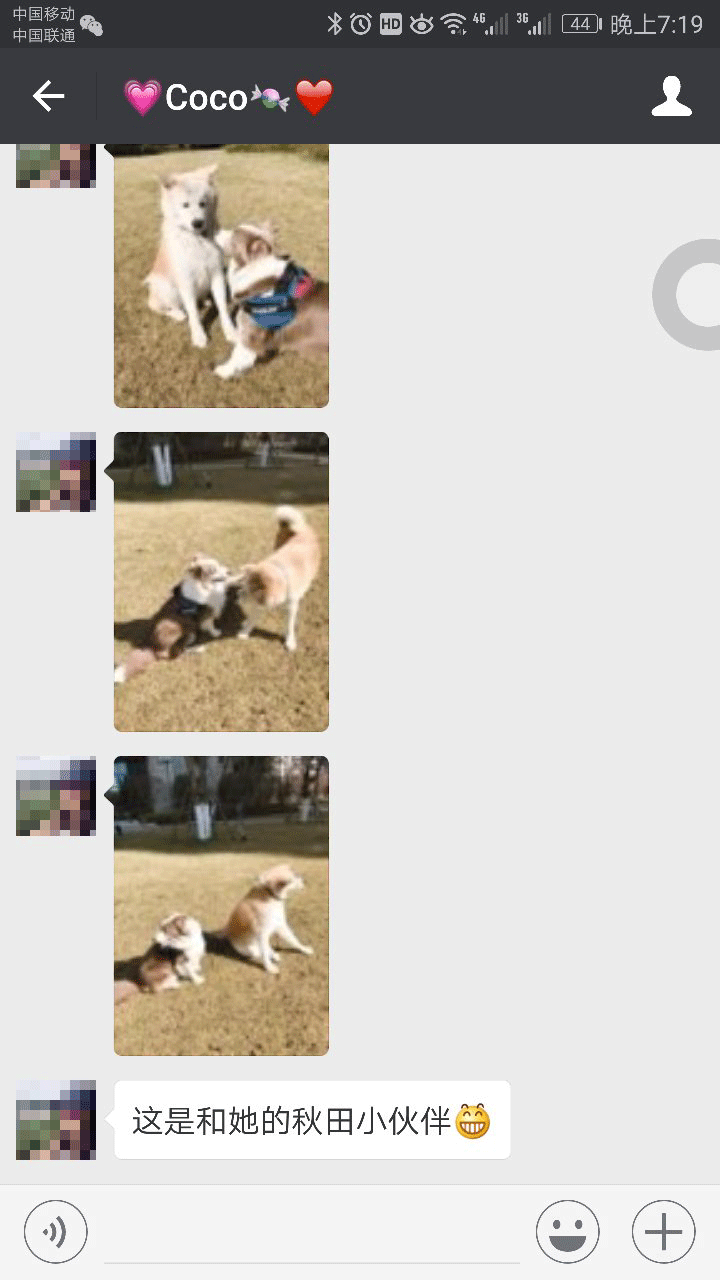Open chat info profile icon
This screenshot has width=720, height=1280.
click(x=671, y=97)
